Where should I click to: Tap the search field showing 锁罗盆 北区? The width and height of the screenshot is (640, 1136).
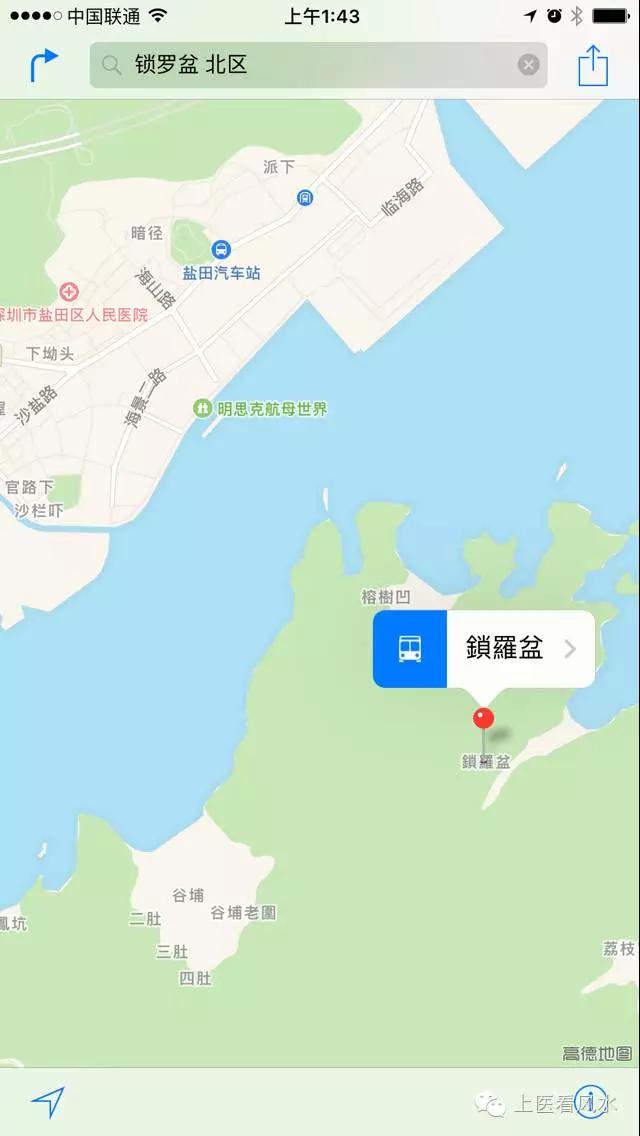pos(310,66)
